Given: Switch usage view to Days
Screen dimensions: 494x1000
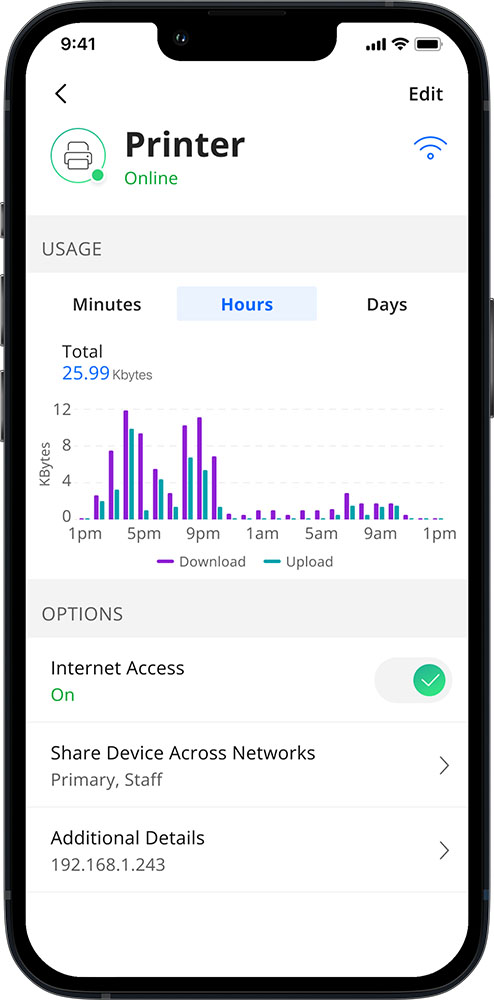Looking at the screenshot, I should (386, 304).
